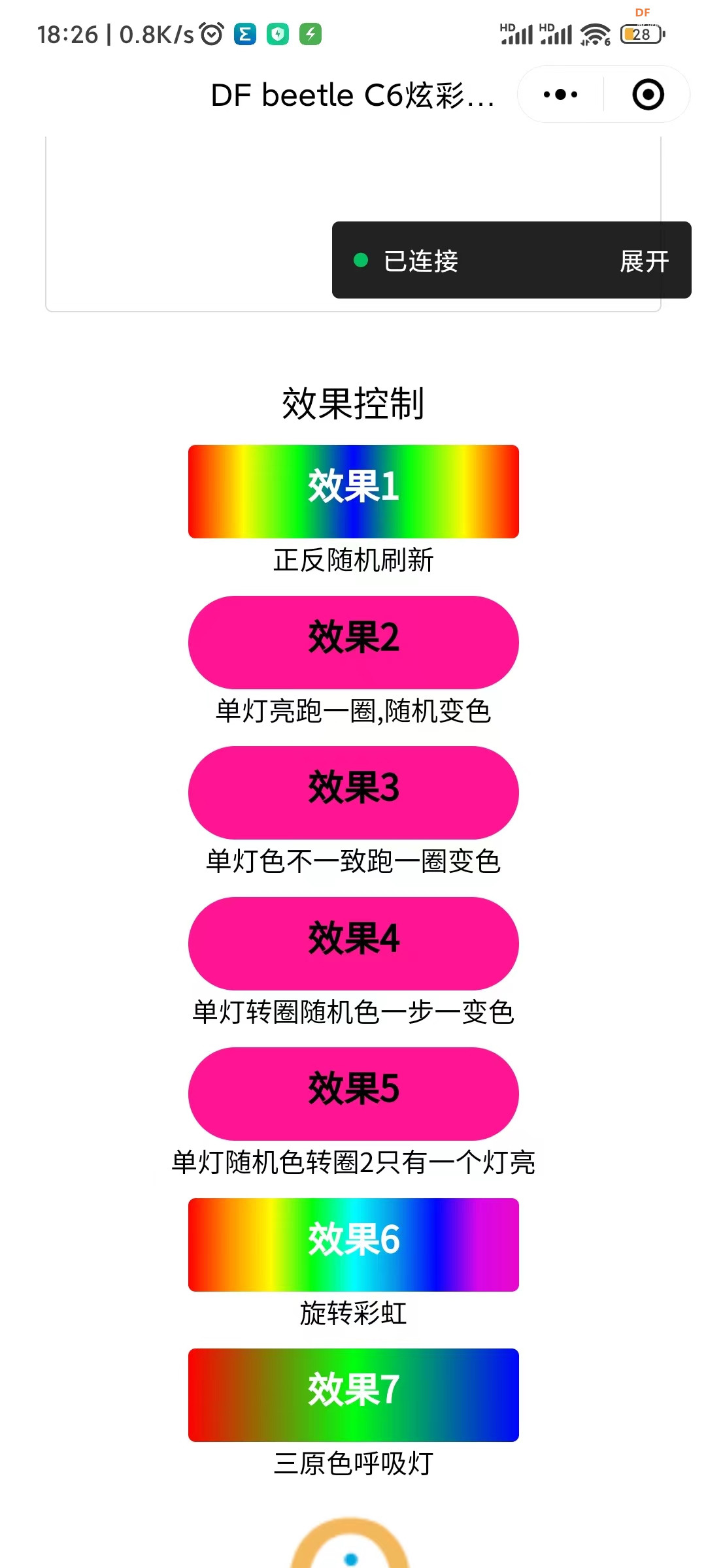Run 效果5 effect
Viewport: 706px width, 1568px height.
tap(354, 1094)
